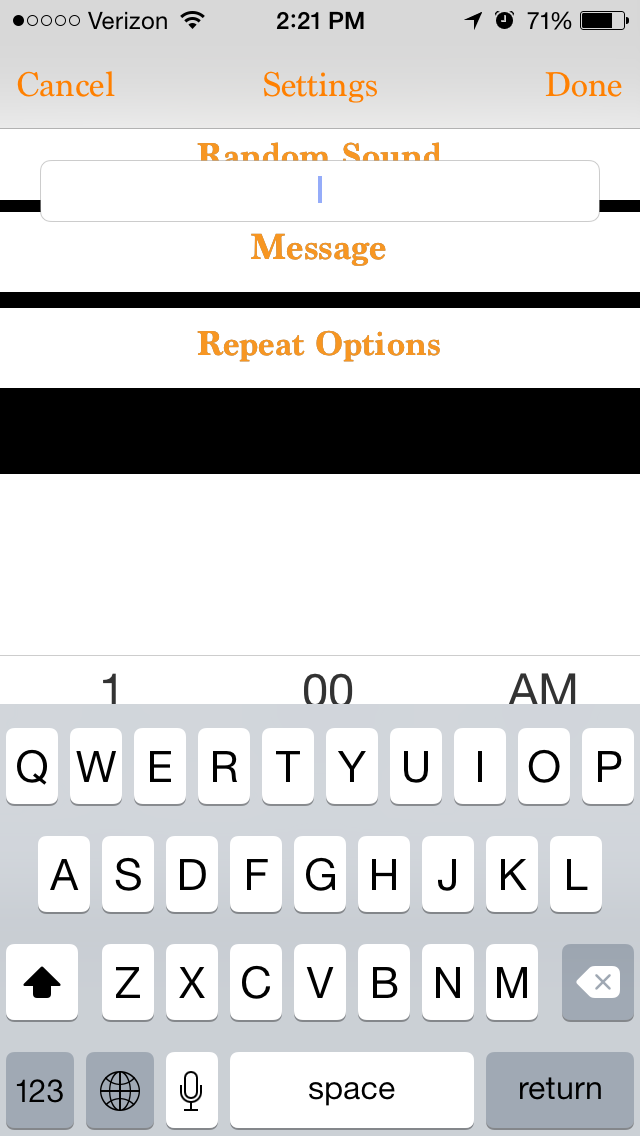Tap Done to save settings

[583, 85]
